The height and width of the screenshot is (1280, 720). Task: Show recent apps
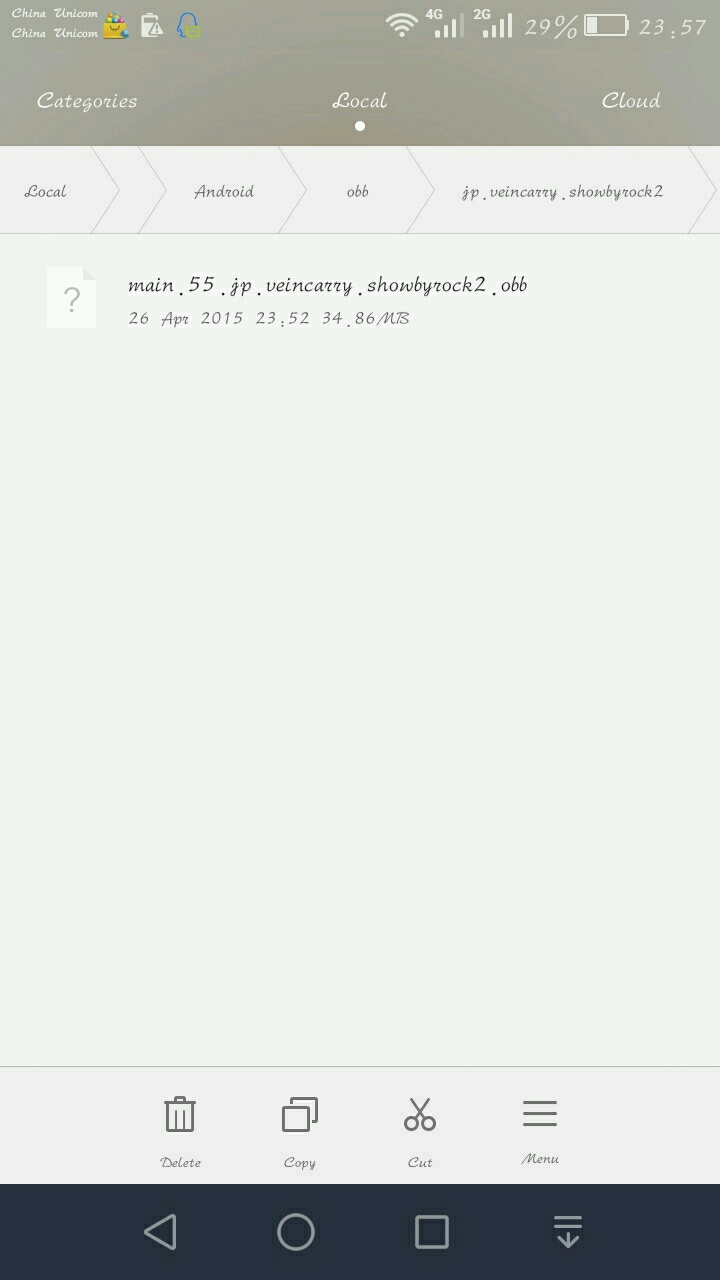pyautogui.click(x=432, y=1232)
